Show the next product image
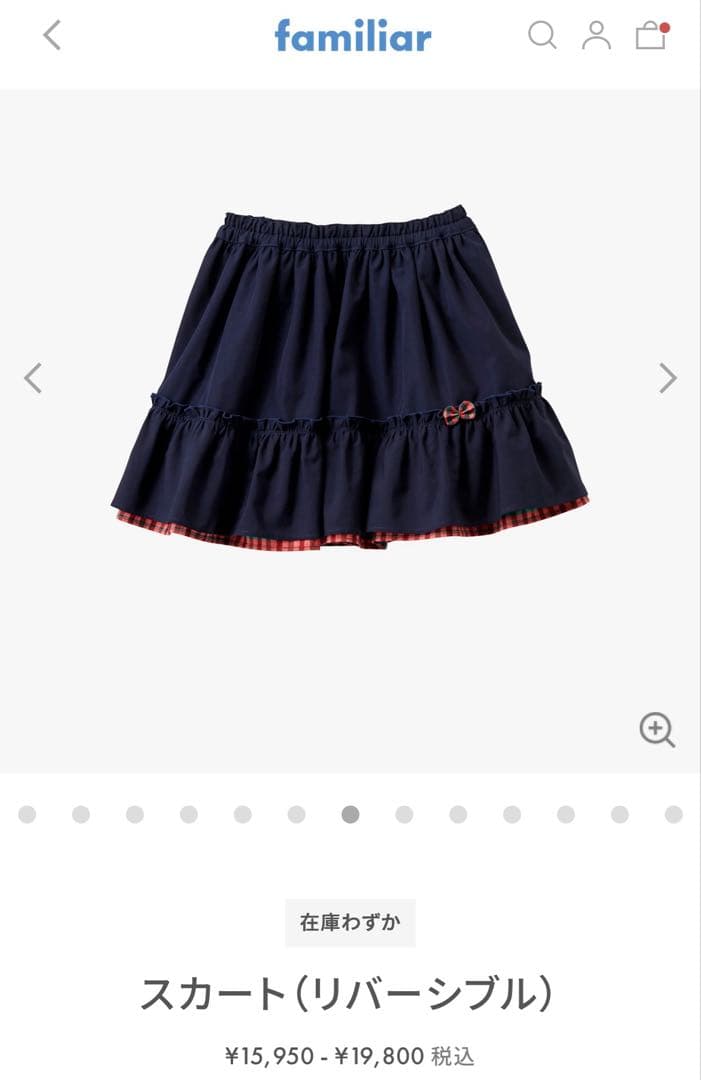This screenshot has width=701, height=1080. (x=667, y=378)
